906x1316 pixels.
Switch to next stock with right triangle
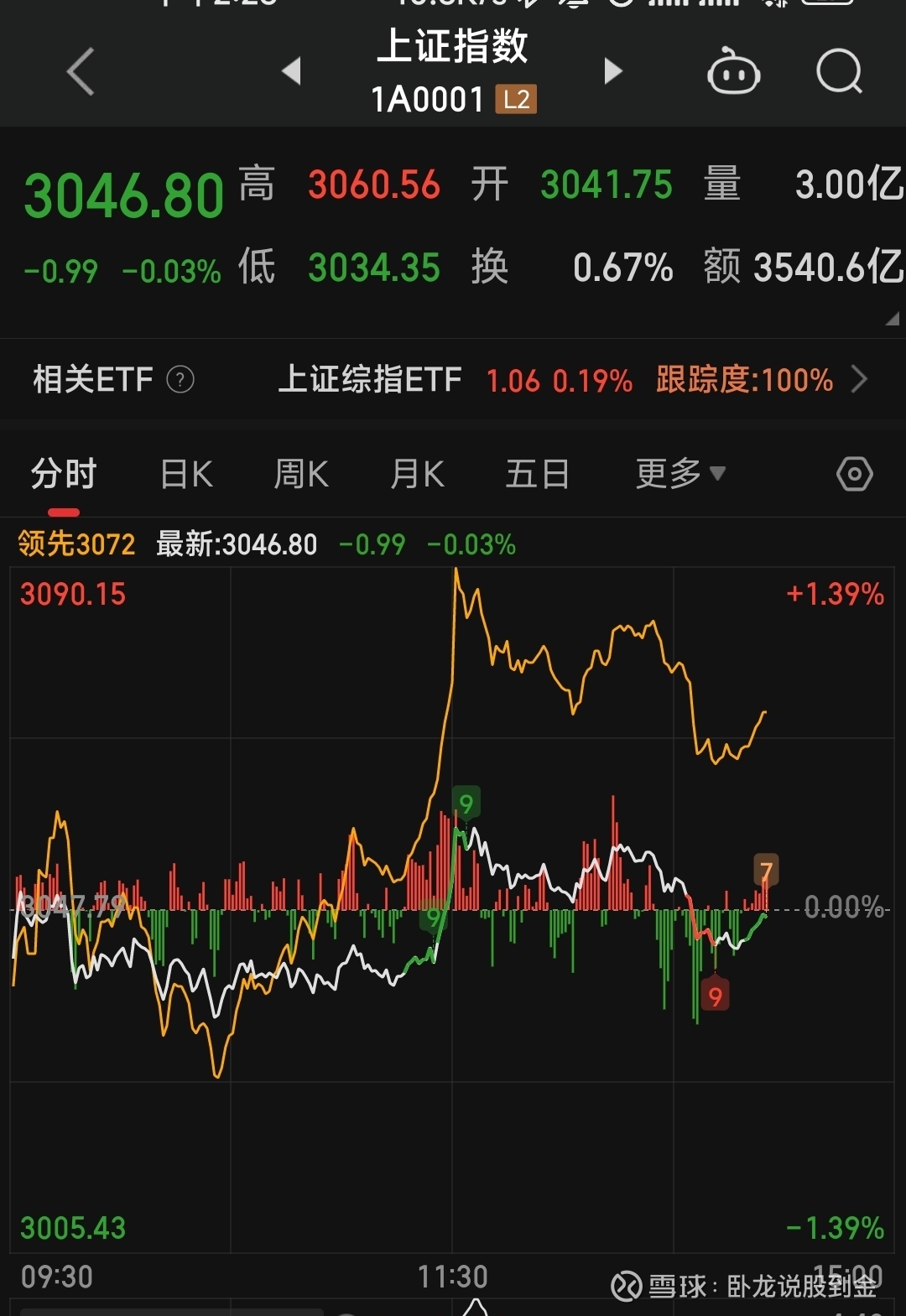point(613,71)
